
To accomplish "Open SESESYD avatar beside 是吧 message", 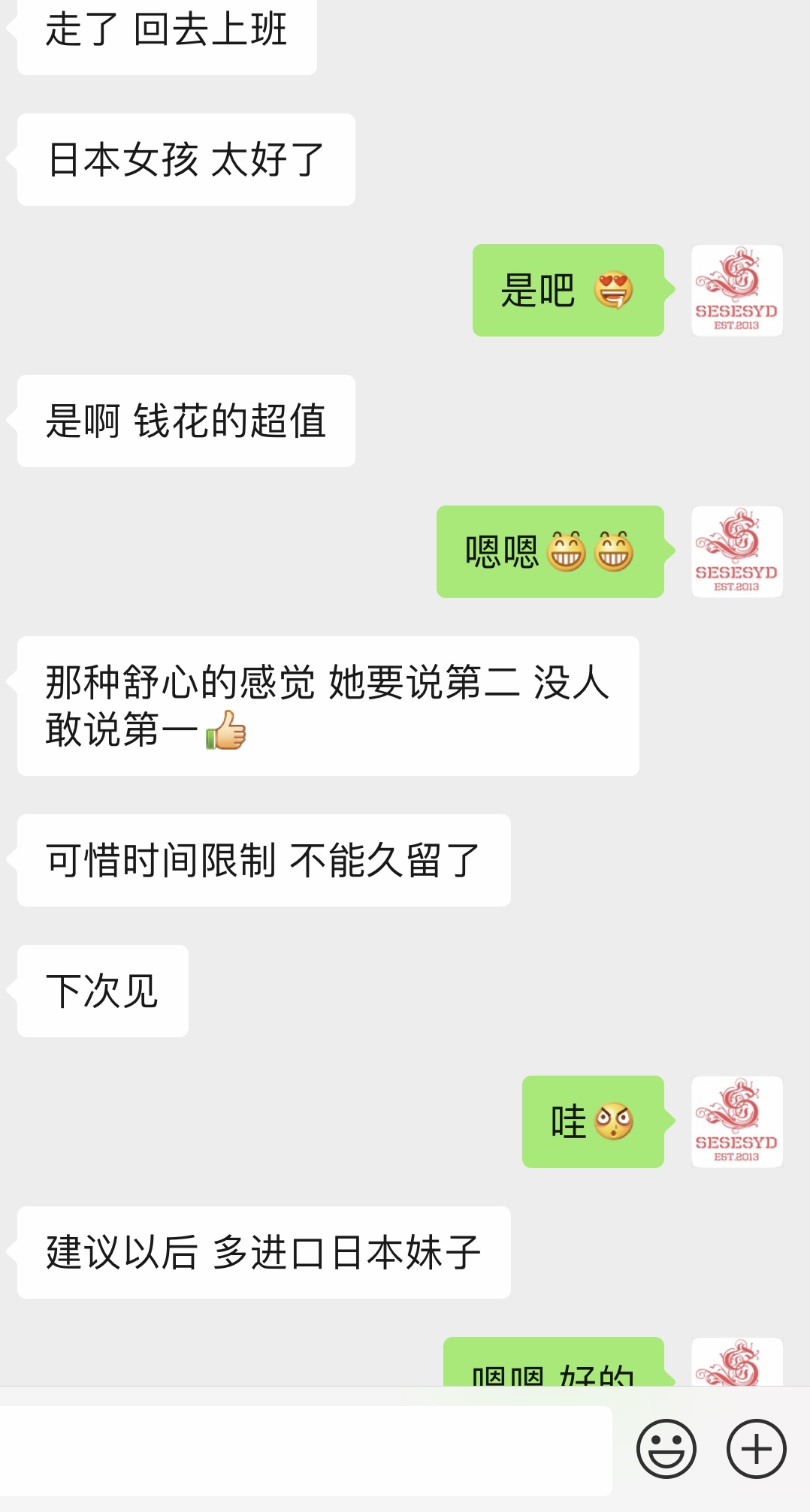I will coord(736,291).
